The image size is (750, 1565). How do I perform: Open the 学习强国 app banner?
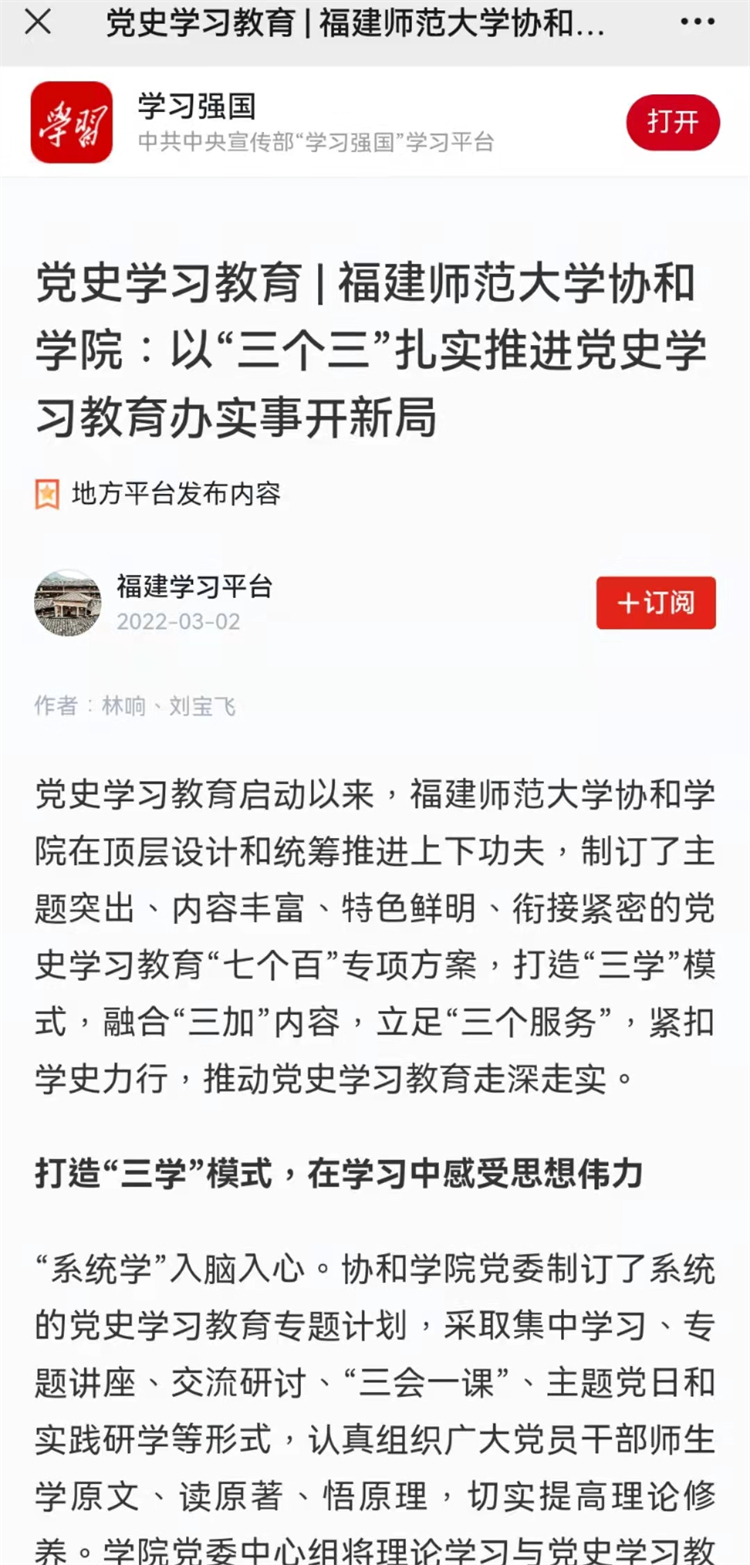click(196, 106)
